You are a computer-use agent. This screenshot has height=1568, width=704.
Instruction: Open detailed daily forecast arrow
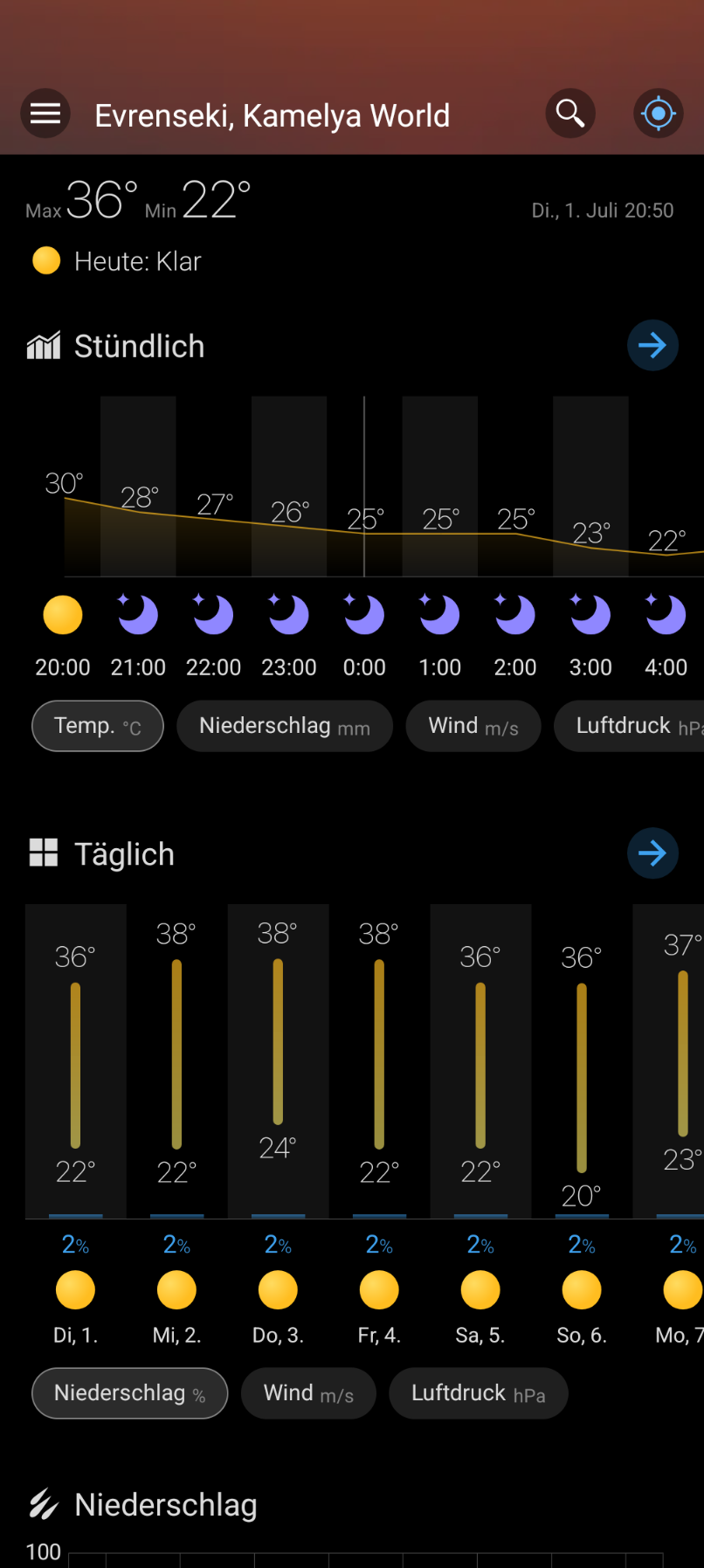tap(652, 853)
